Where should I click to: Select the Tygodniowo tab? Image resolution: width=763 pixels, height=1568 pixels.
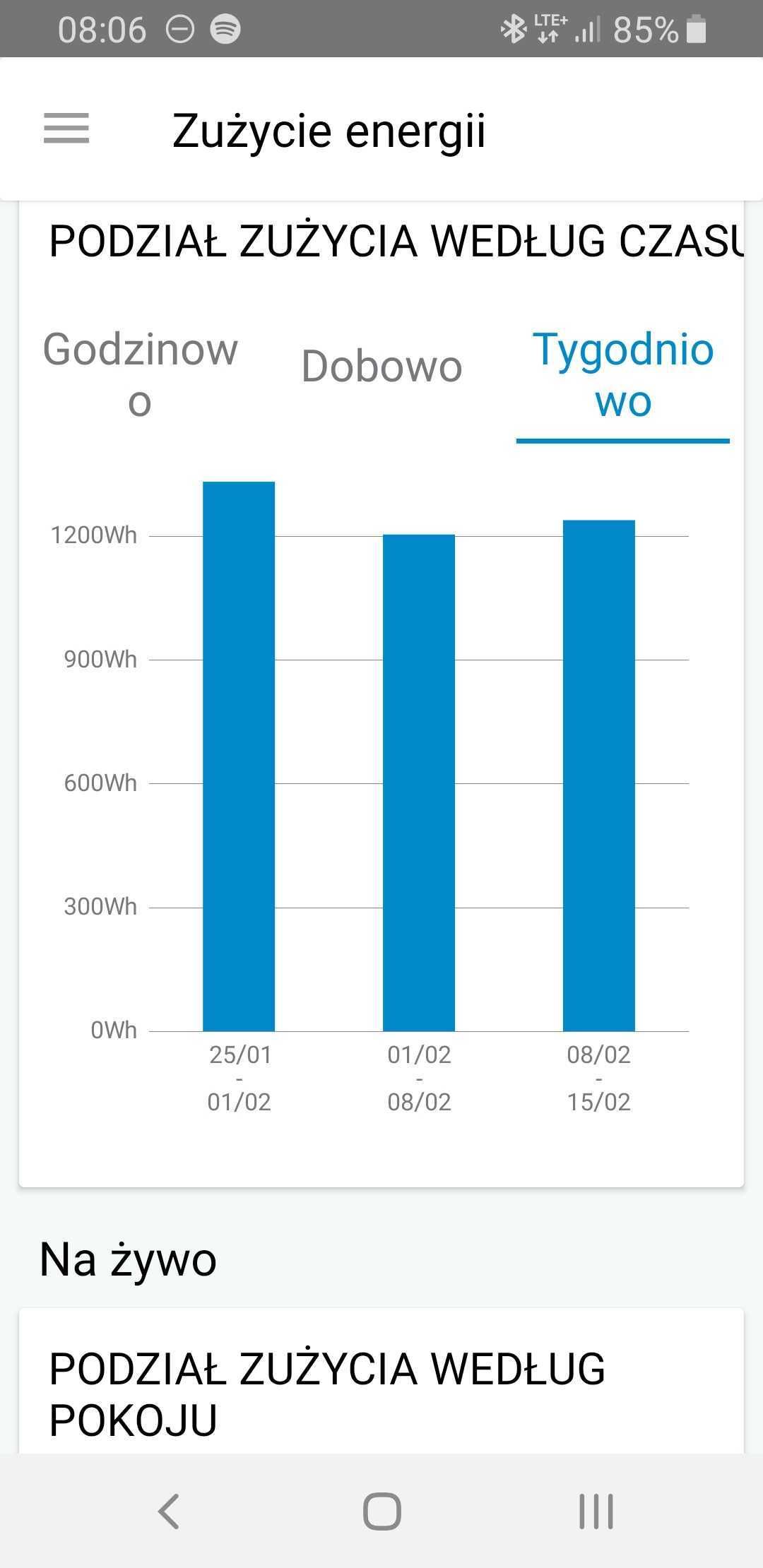(623, 375)
